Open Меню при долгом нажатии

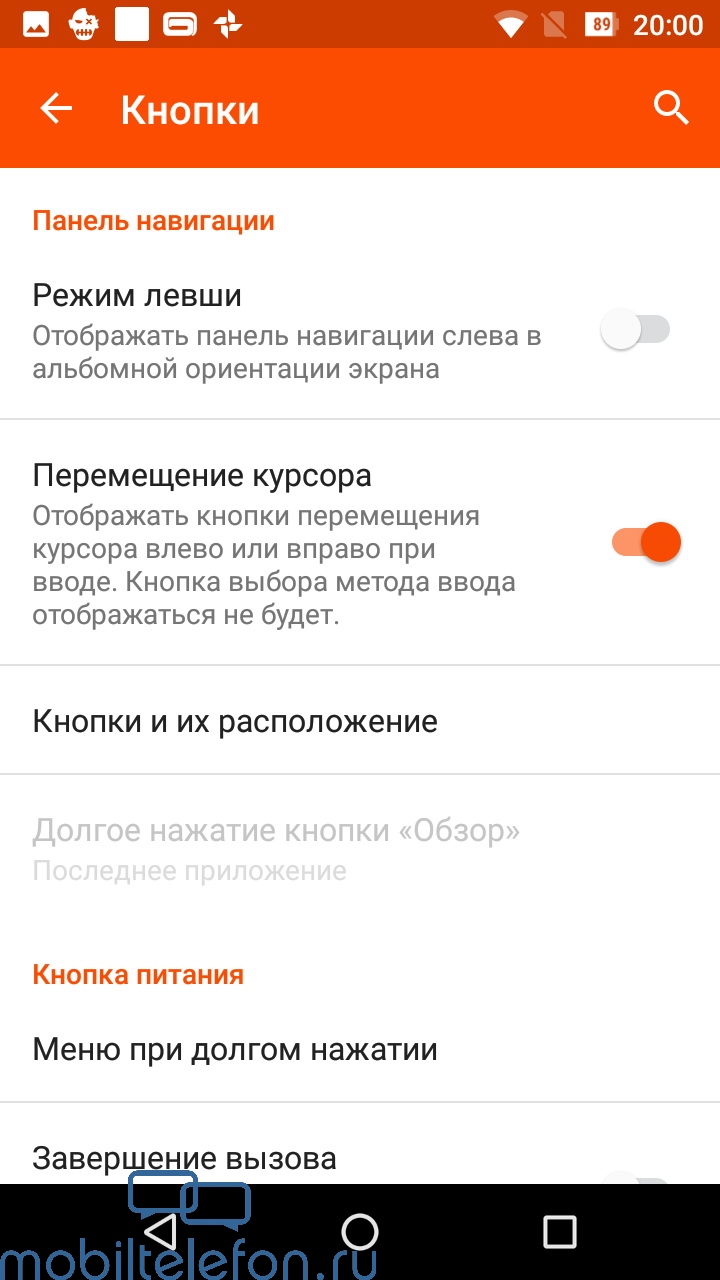pyautogui.click(x=360, y=1049)
